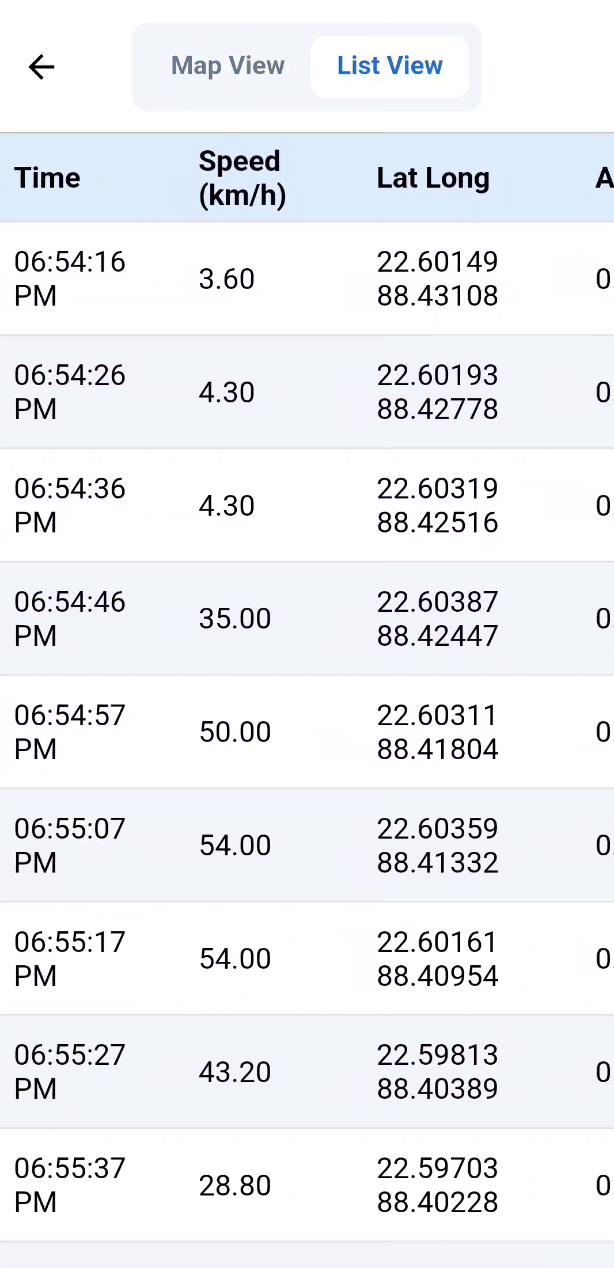Go back using the arrow icon
This screenshot has height=1268, width=614.
coord(41,67)
